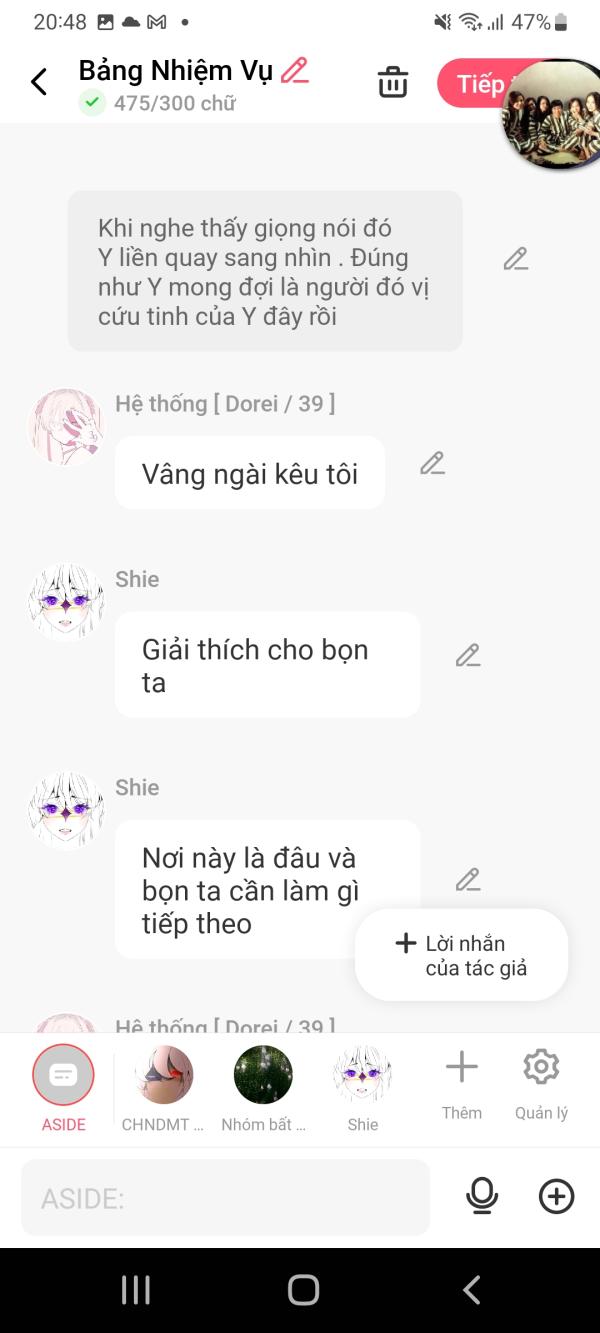Start voice input with the microphone
Screen dimensions: 600x1333
point(482,1196)
